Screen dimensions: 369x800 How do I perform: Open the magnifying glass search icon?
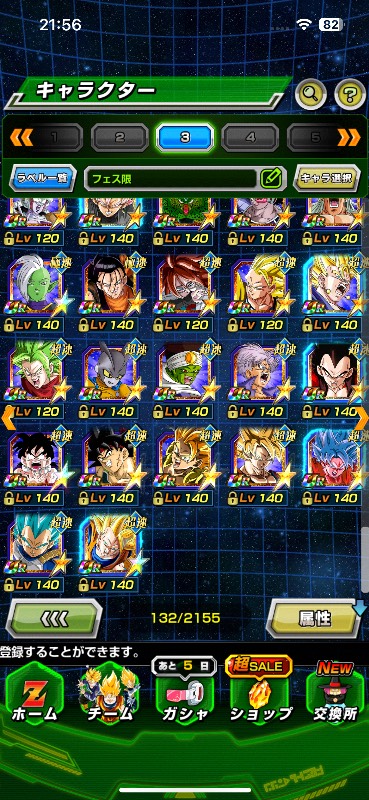coord(311,93)
